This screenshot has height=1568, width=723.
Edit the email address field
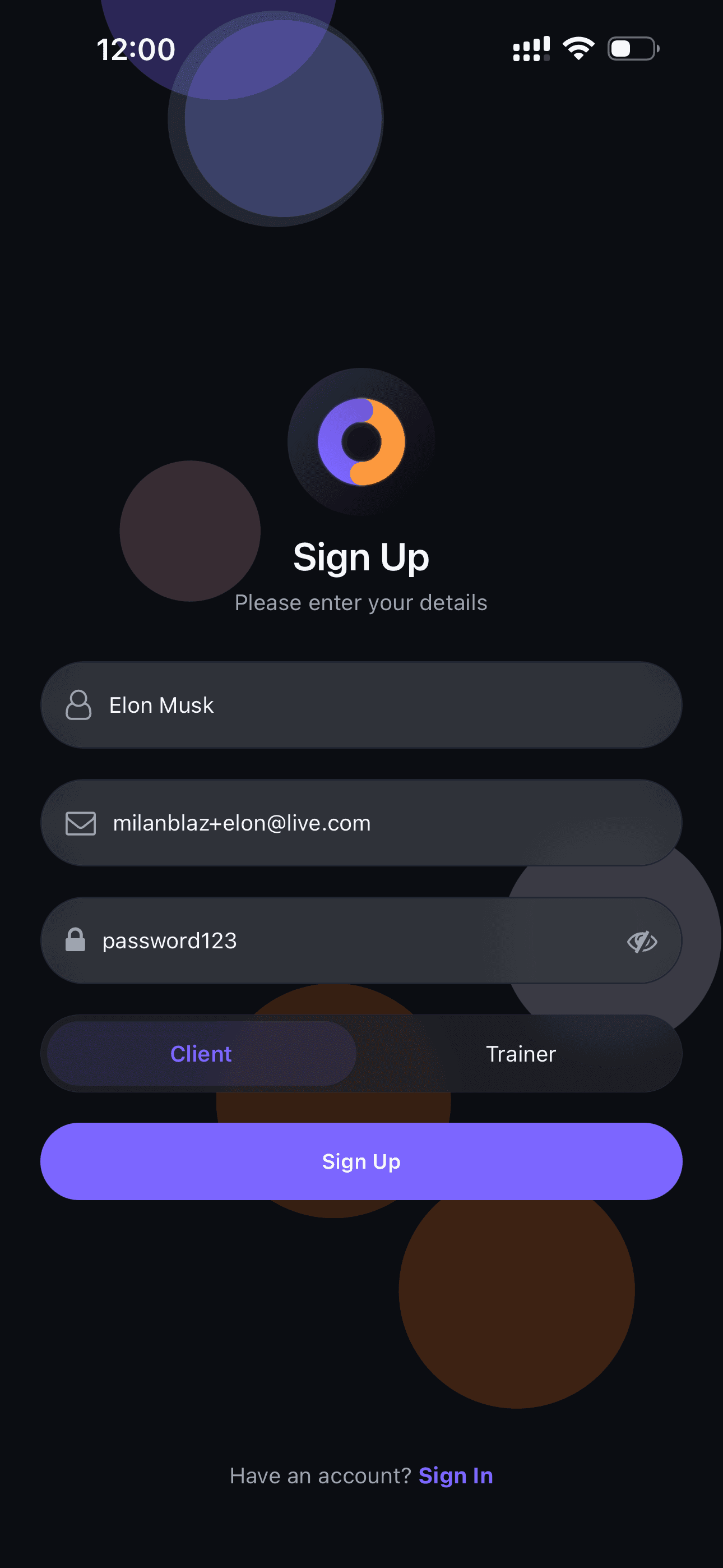point(360,822)
